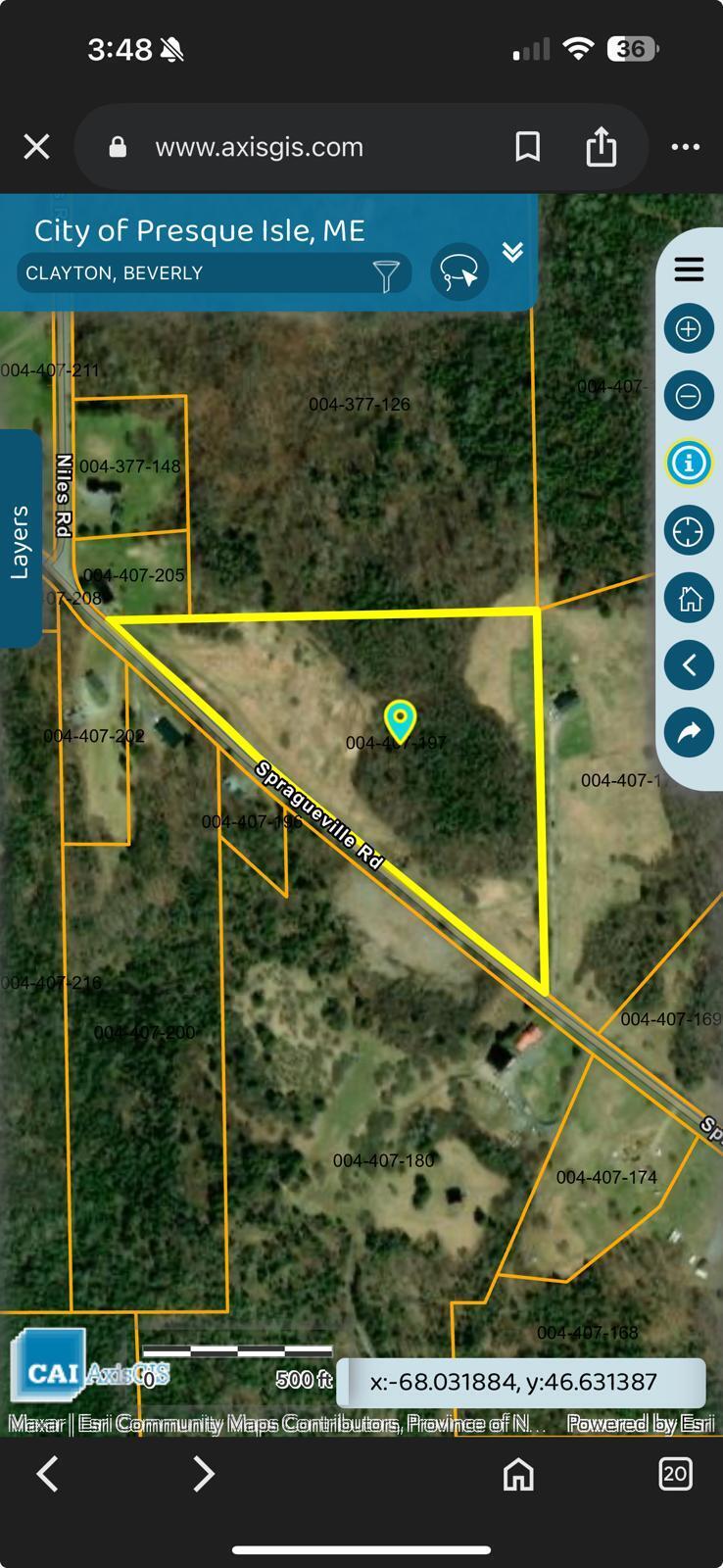
Task: Zoom out of the map
Action: tap(689, 395)
